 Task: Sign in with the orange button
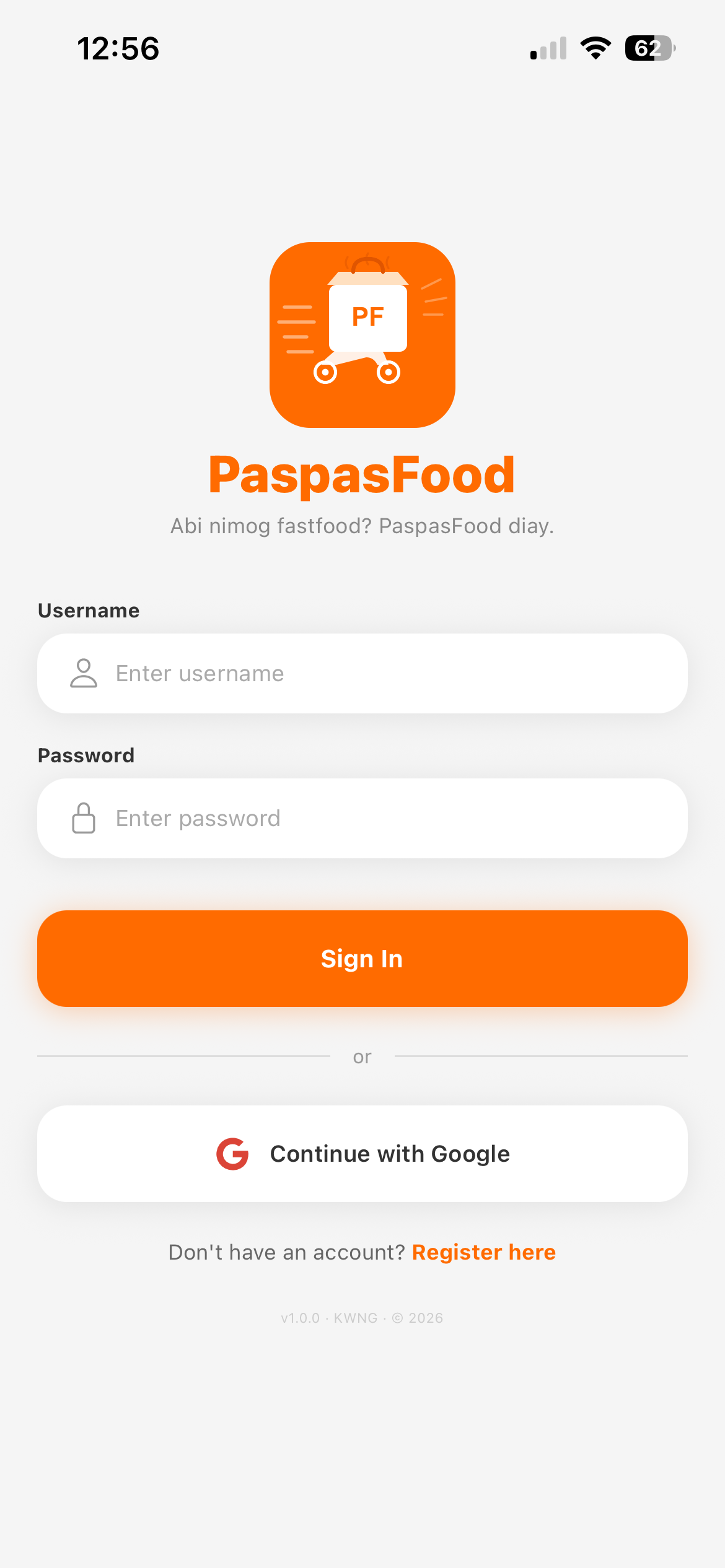362,959
